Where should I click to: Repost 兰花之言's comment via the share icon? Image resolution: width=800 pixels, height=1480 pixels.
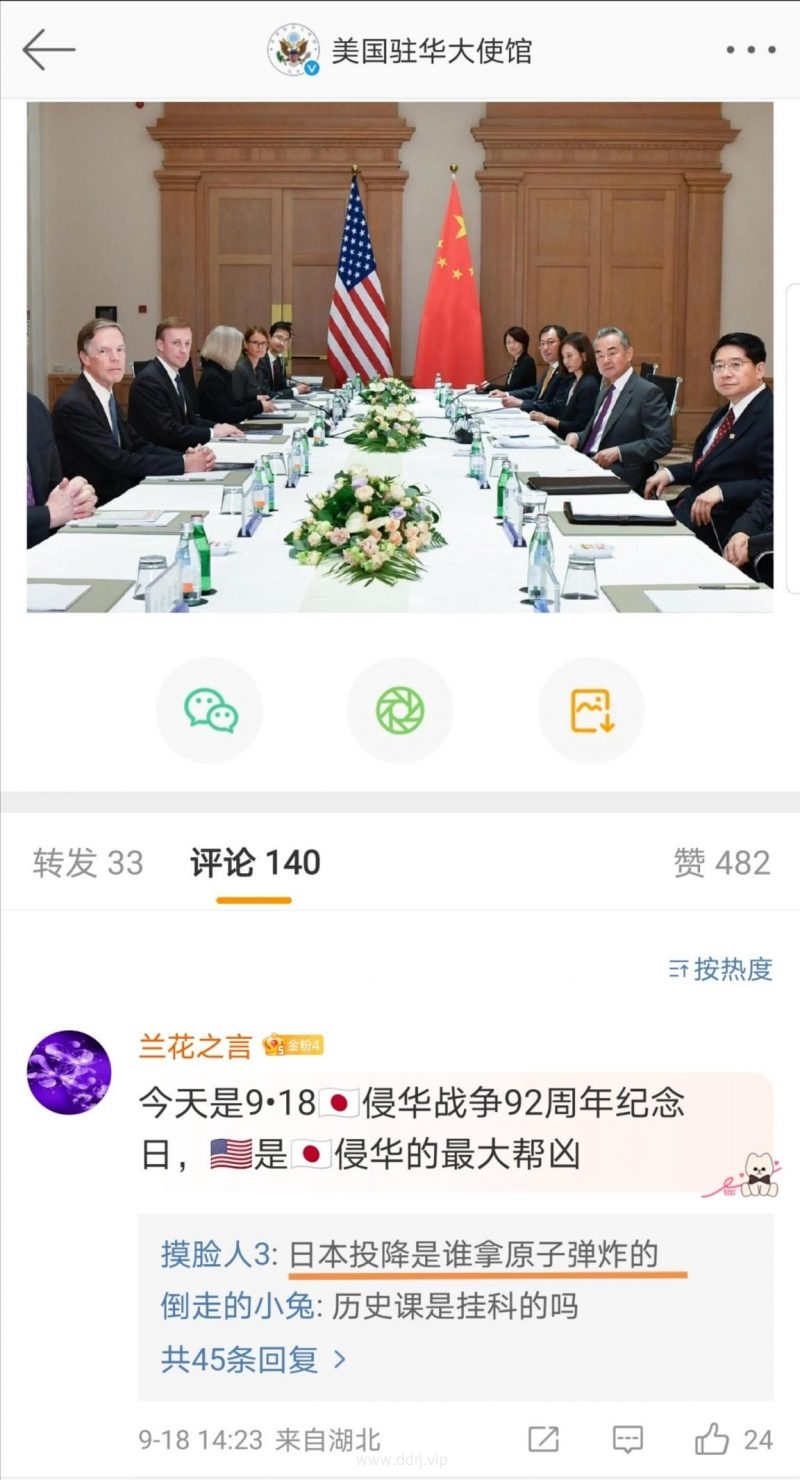click(543, 1439)
